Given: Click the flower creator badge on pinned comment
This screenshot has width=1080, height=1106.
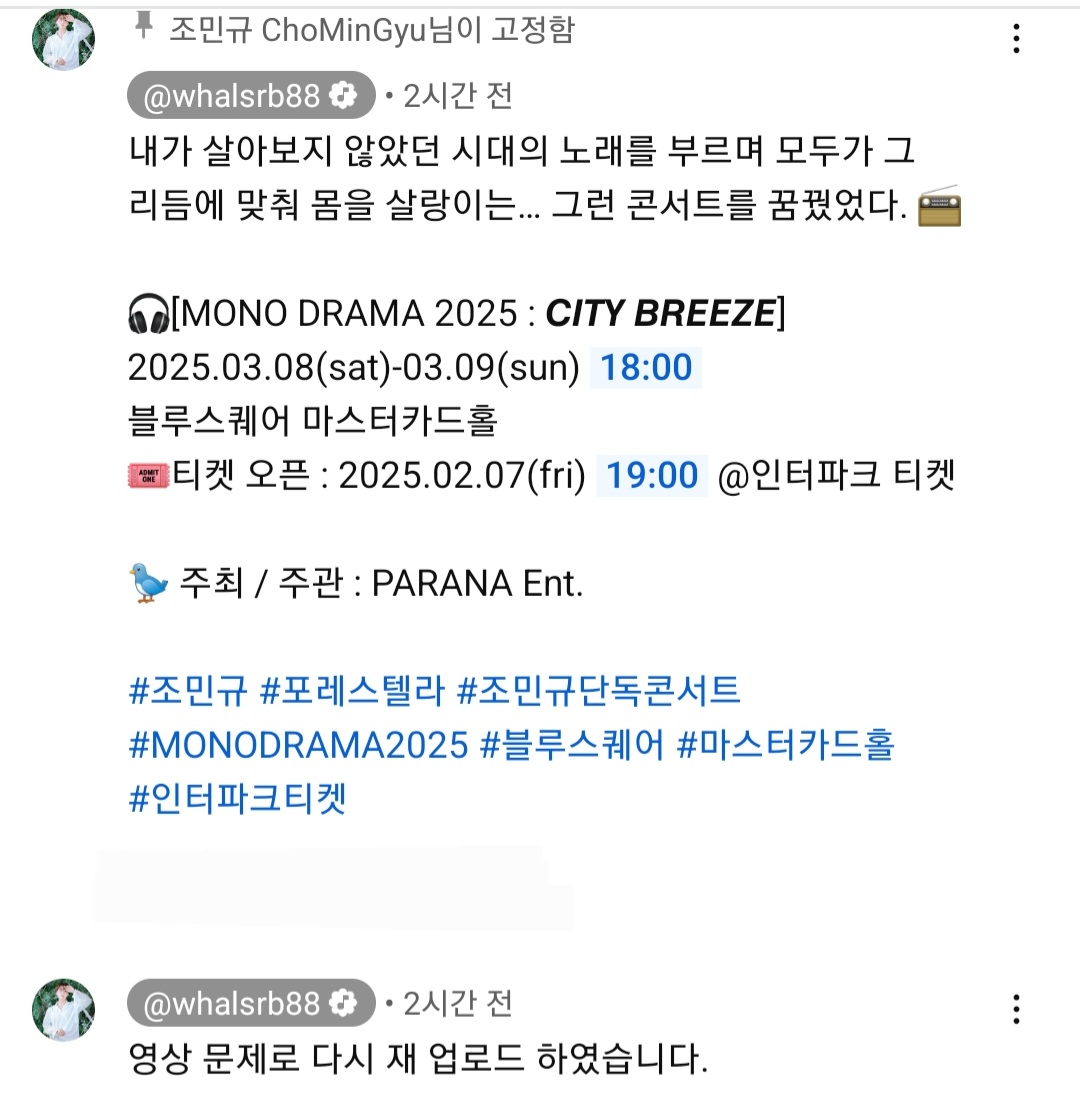Looking at the screenshot, I should tap(345, 95).
